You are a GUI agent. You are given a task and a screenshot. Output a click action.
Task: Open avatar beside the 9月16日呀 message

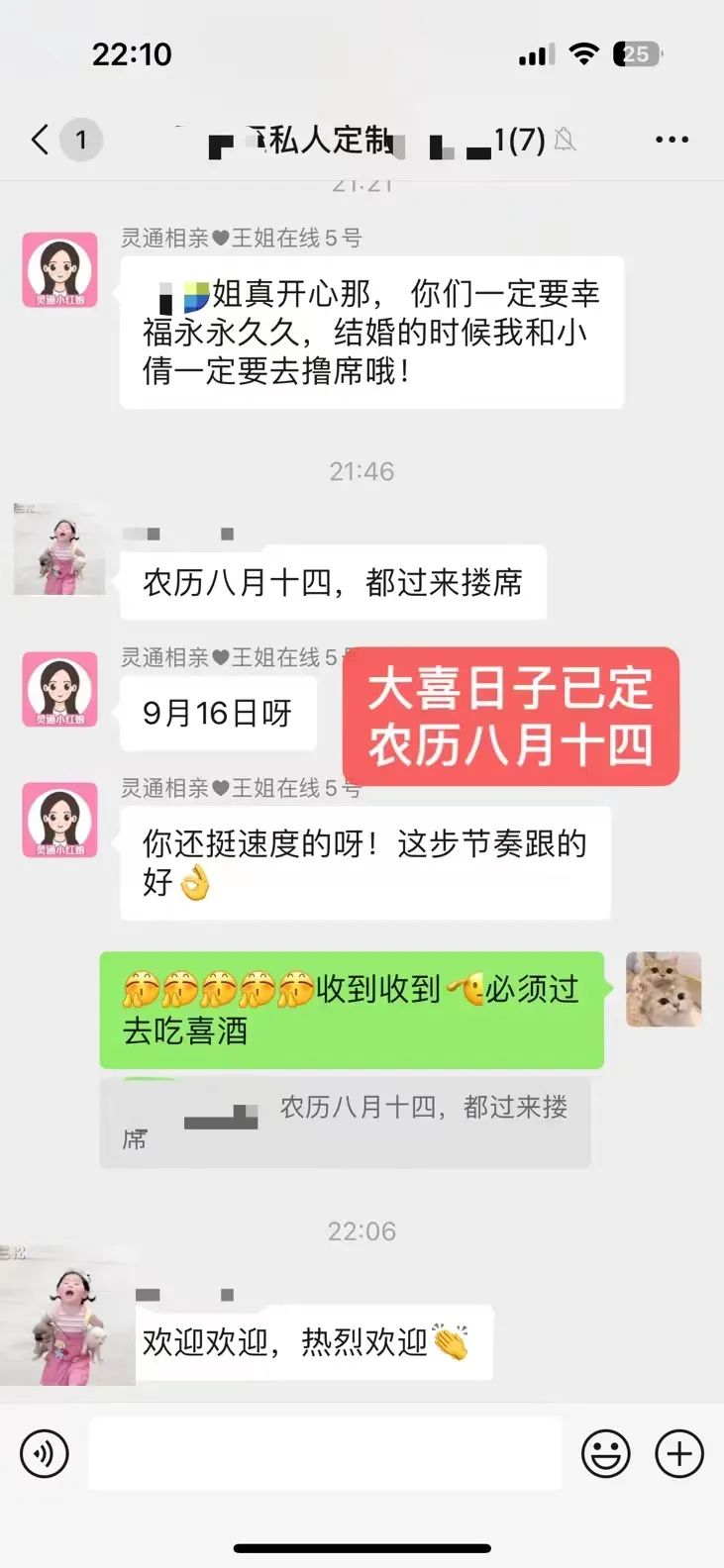(x=60, y=689)
